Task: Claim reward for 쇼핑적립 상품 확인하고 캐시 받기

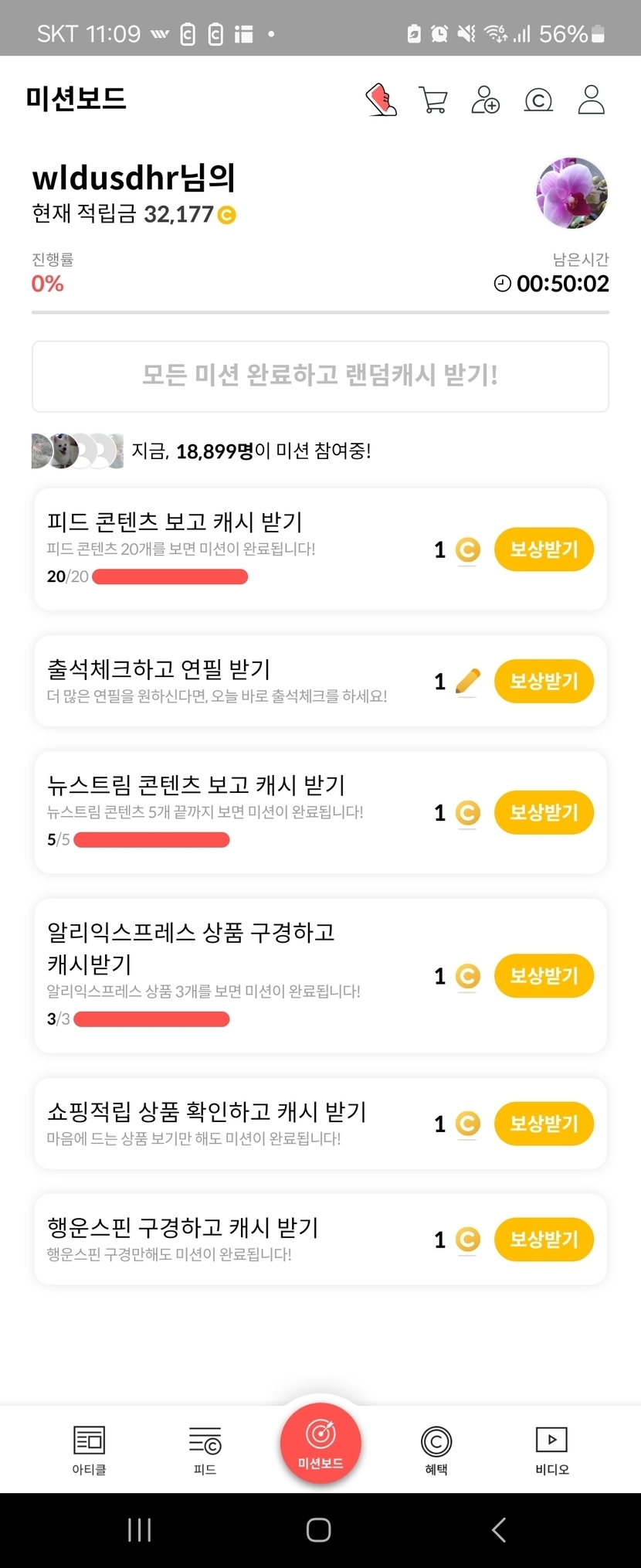Action: [544, 1124]
